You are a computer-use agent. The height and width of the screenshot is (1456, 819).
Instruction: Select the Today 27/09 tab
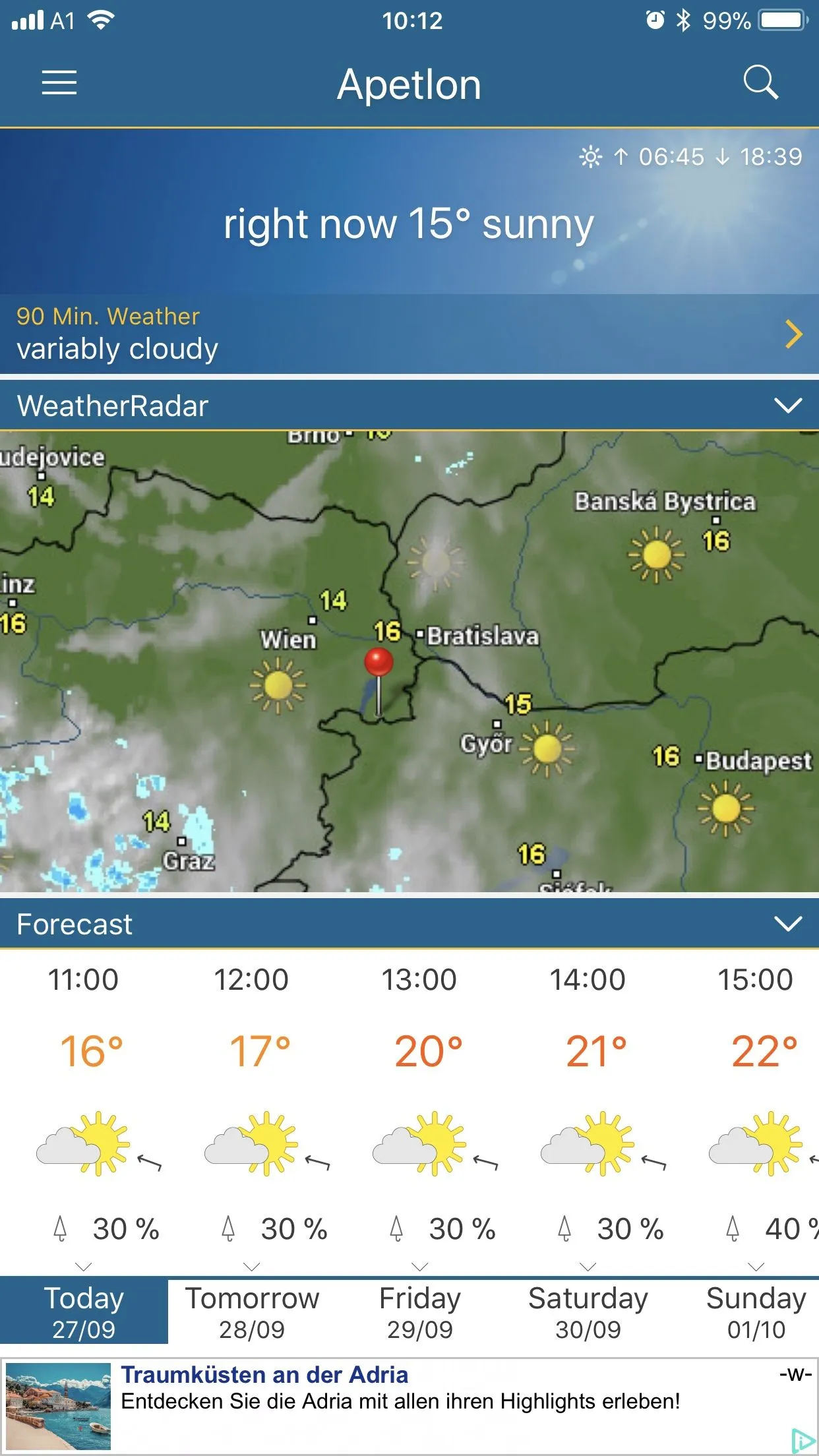click(84, 1312)
